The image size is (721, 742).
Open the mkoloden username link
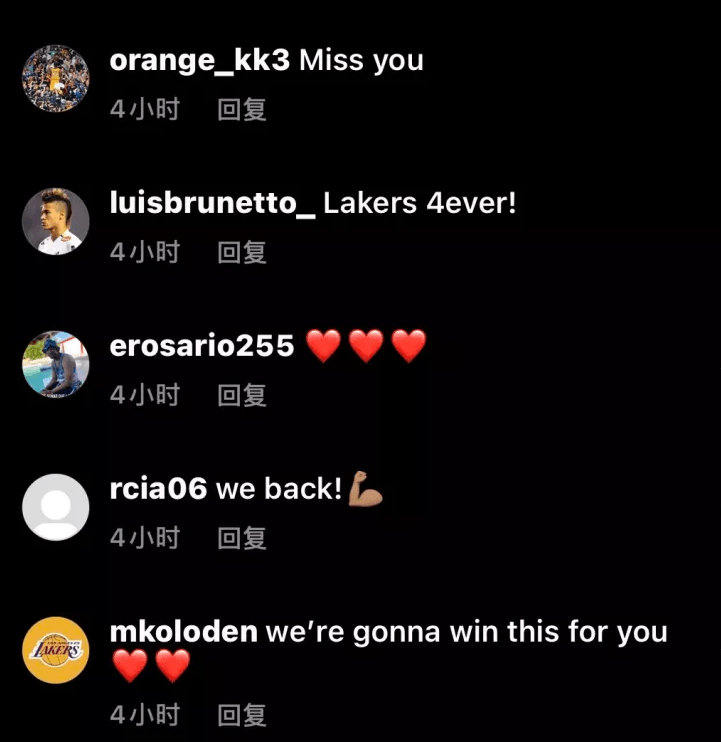183,633
